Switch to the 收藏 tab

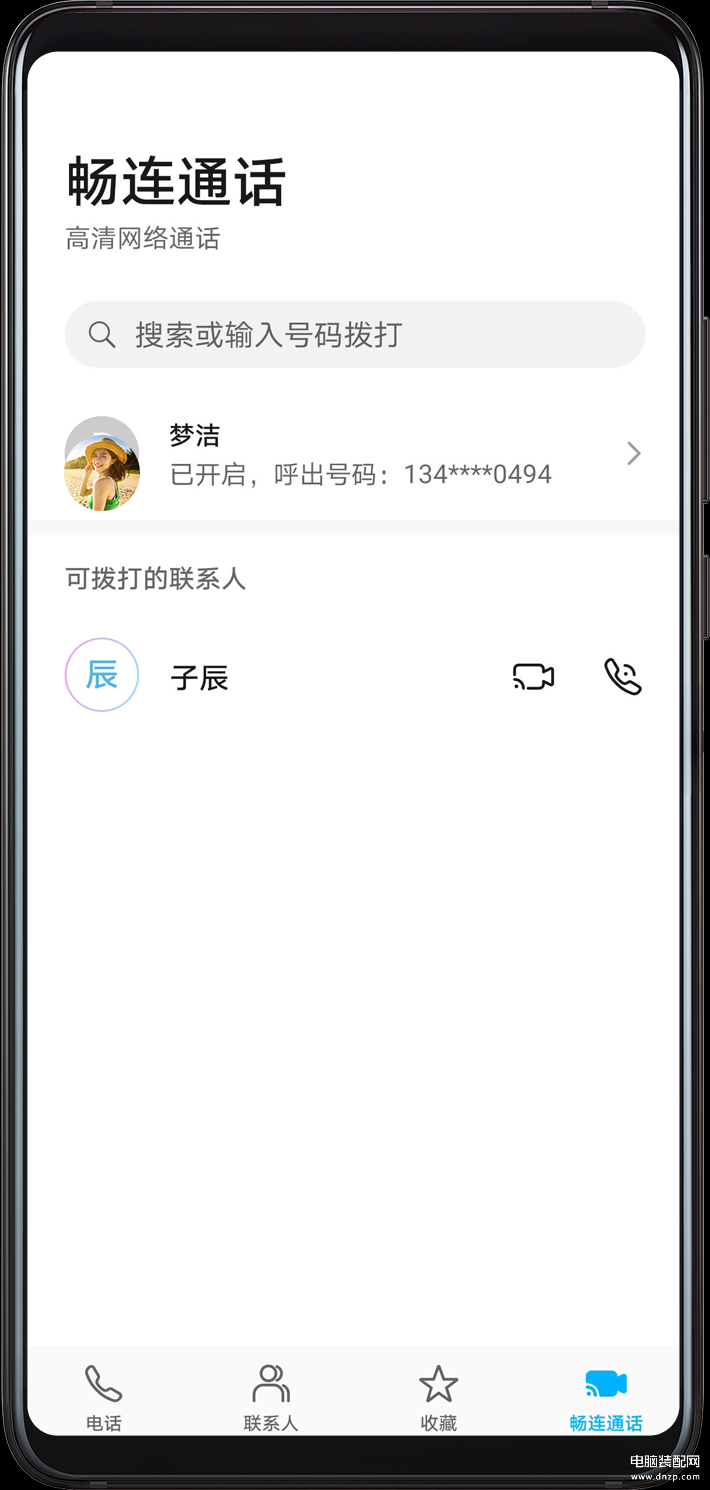point(438,1397)
